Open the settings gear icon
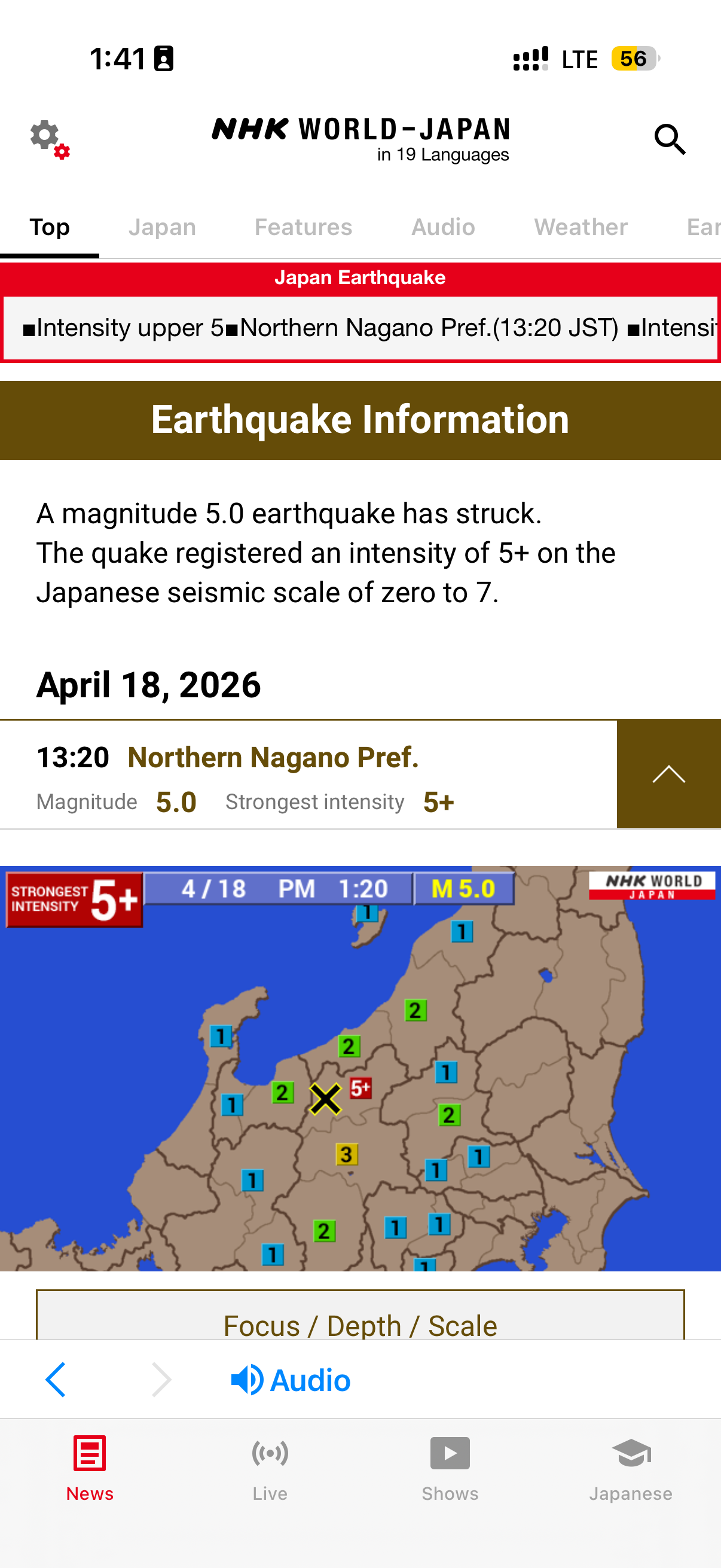The image size is (721, 1568). [48, 139]
